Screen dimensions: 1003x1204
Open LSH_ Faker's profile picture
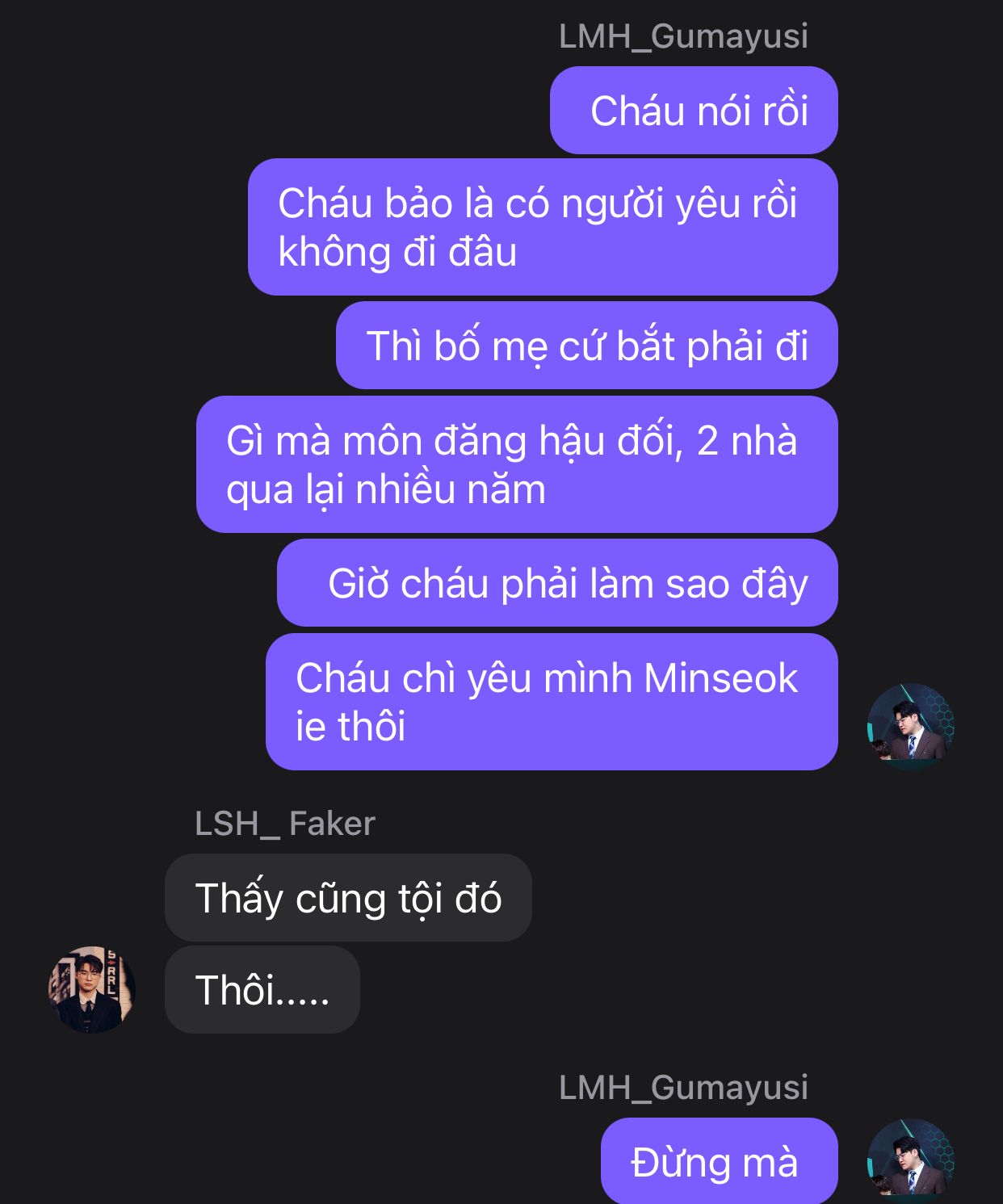click(91, 989)
